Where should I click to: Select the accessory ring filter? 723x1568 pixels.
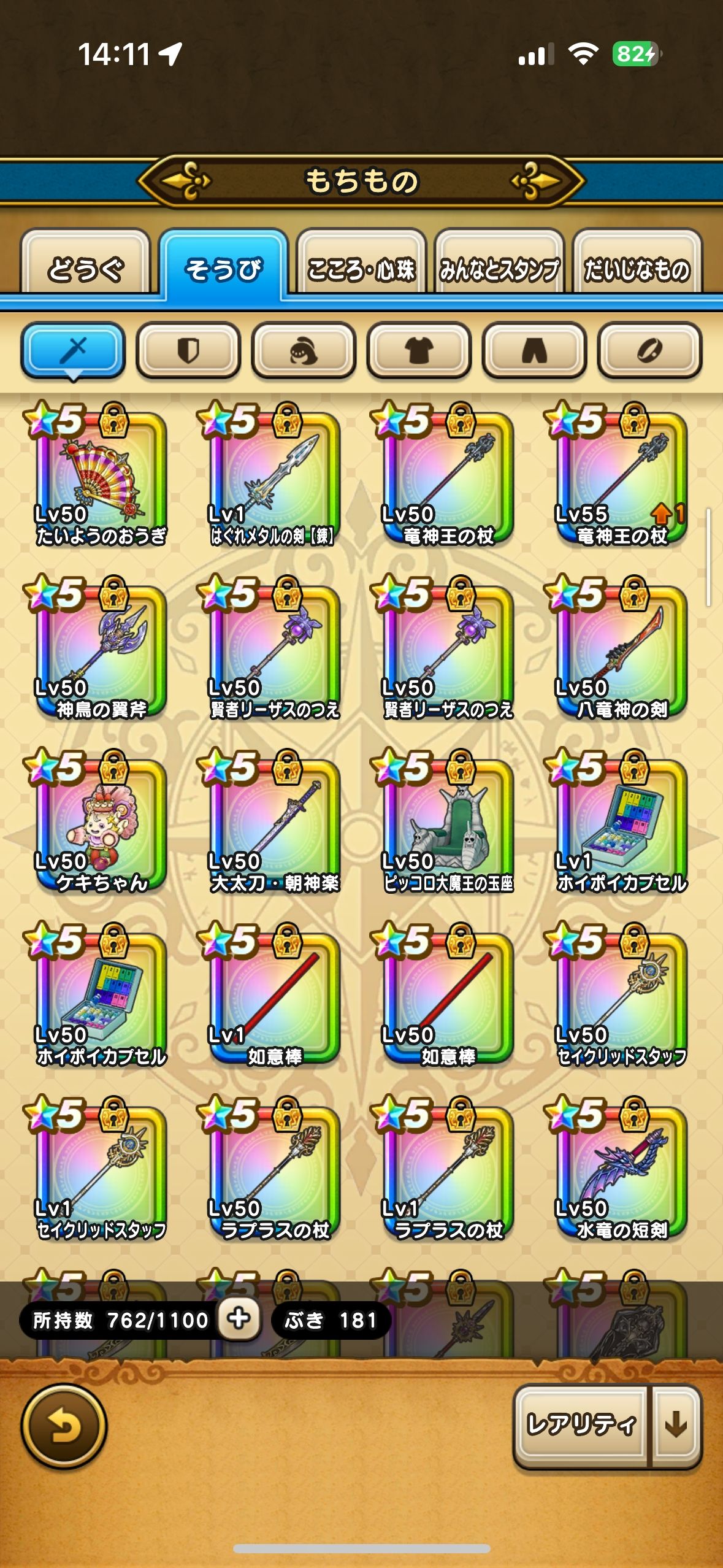click(x=649, y=351)
